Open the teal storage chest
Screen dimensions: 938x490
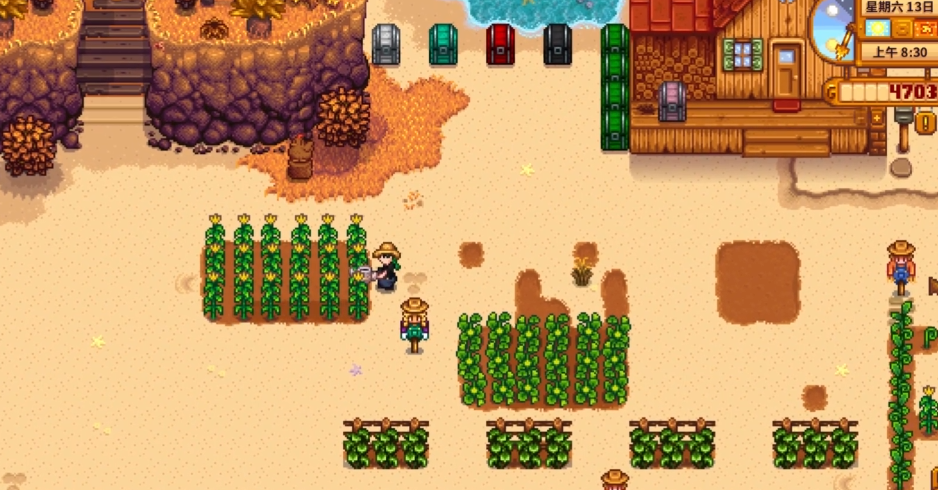click(x=443, y=45)
